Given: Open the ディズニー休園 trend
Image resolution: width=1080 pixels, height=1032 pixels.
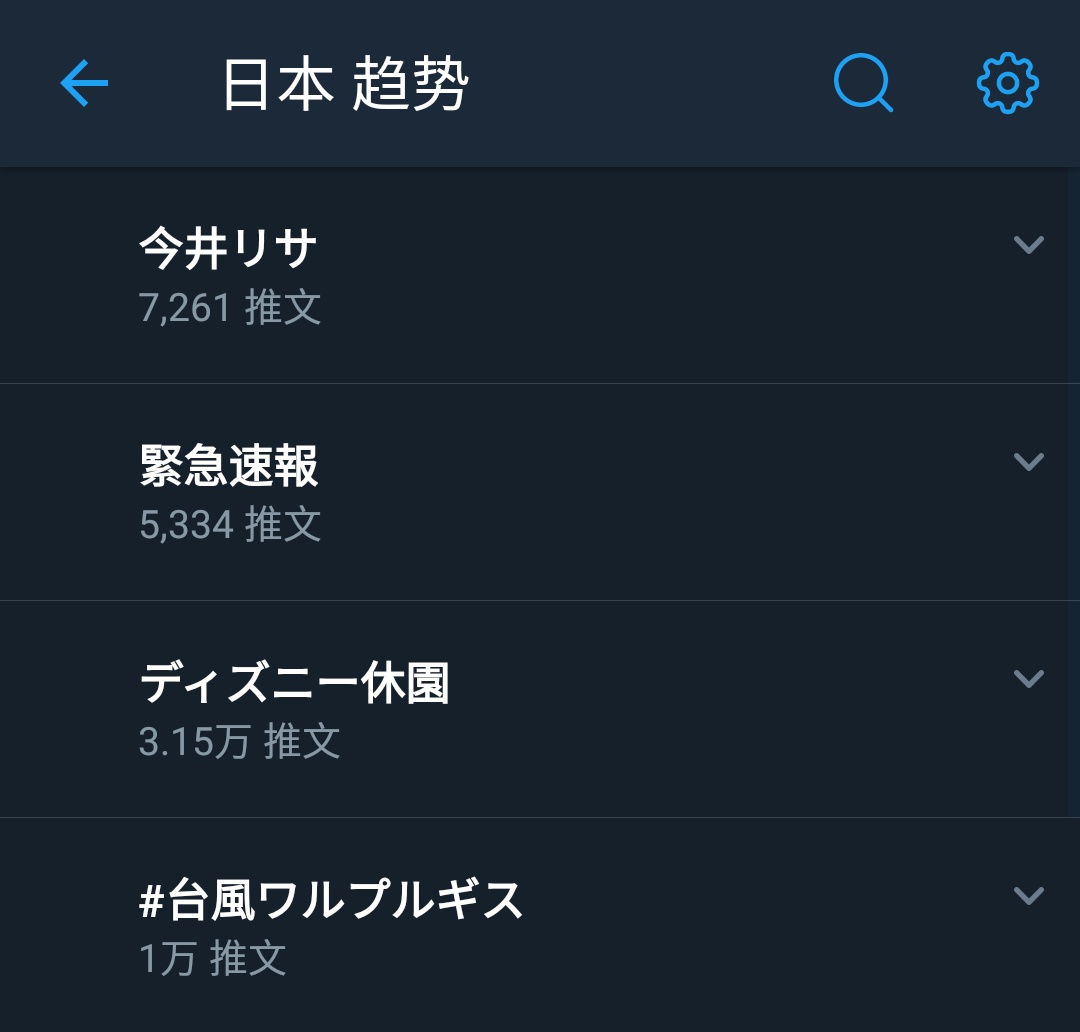Looking at the screenshot, I should [295, 683].
